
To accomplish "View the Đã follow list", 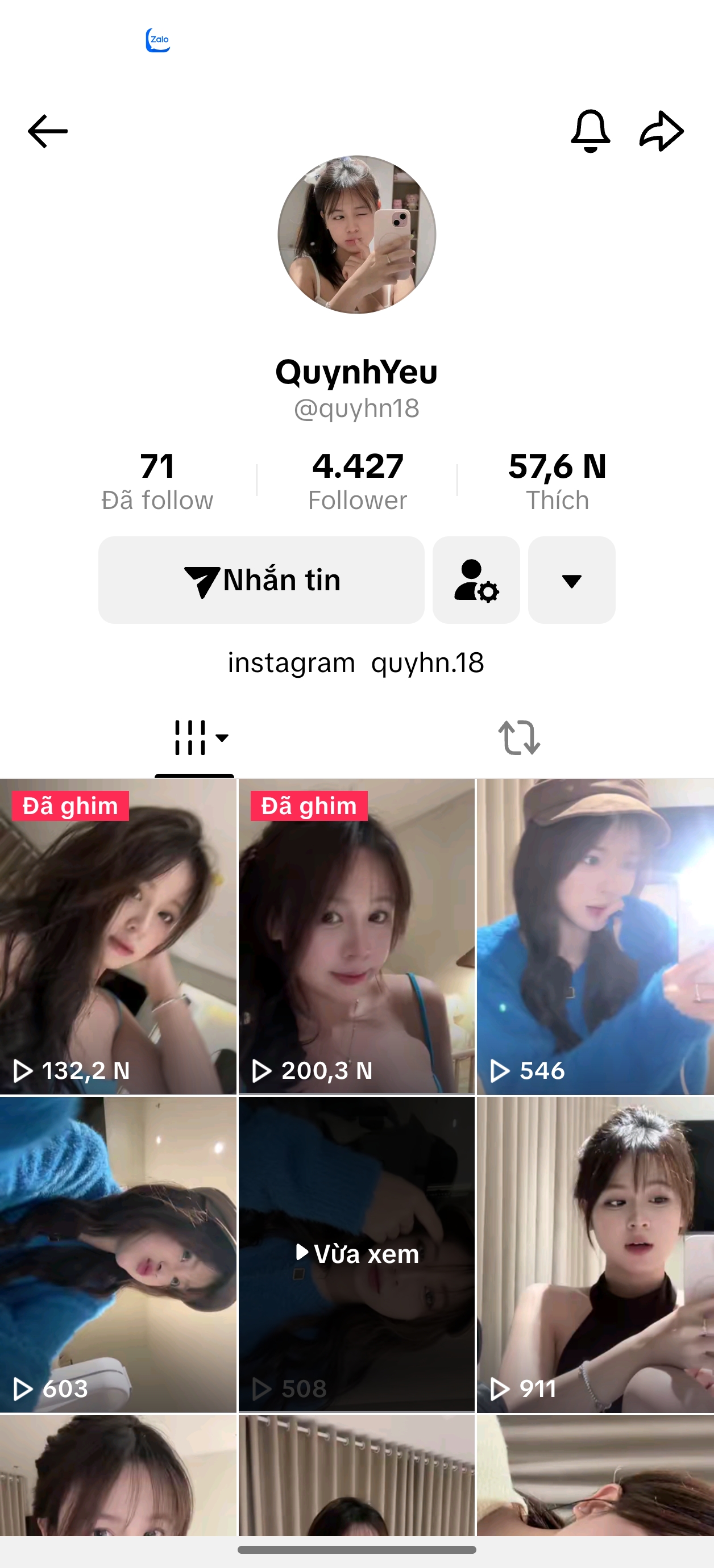I will [x=157, y=481].
